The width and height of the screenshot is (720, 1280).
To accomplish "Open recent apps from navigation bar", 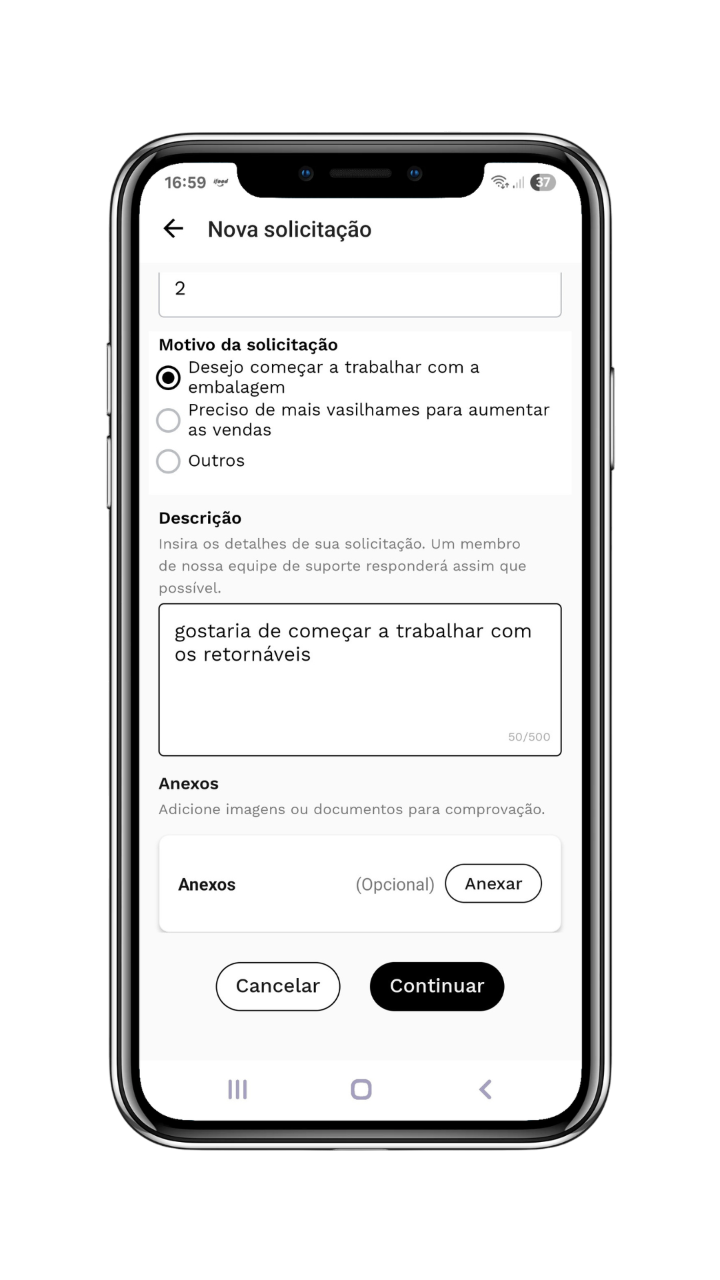I will [x=237, y=1089].
